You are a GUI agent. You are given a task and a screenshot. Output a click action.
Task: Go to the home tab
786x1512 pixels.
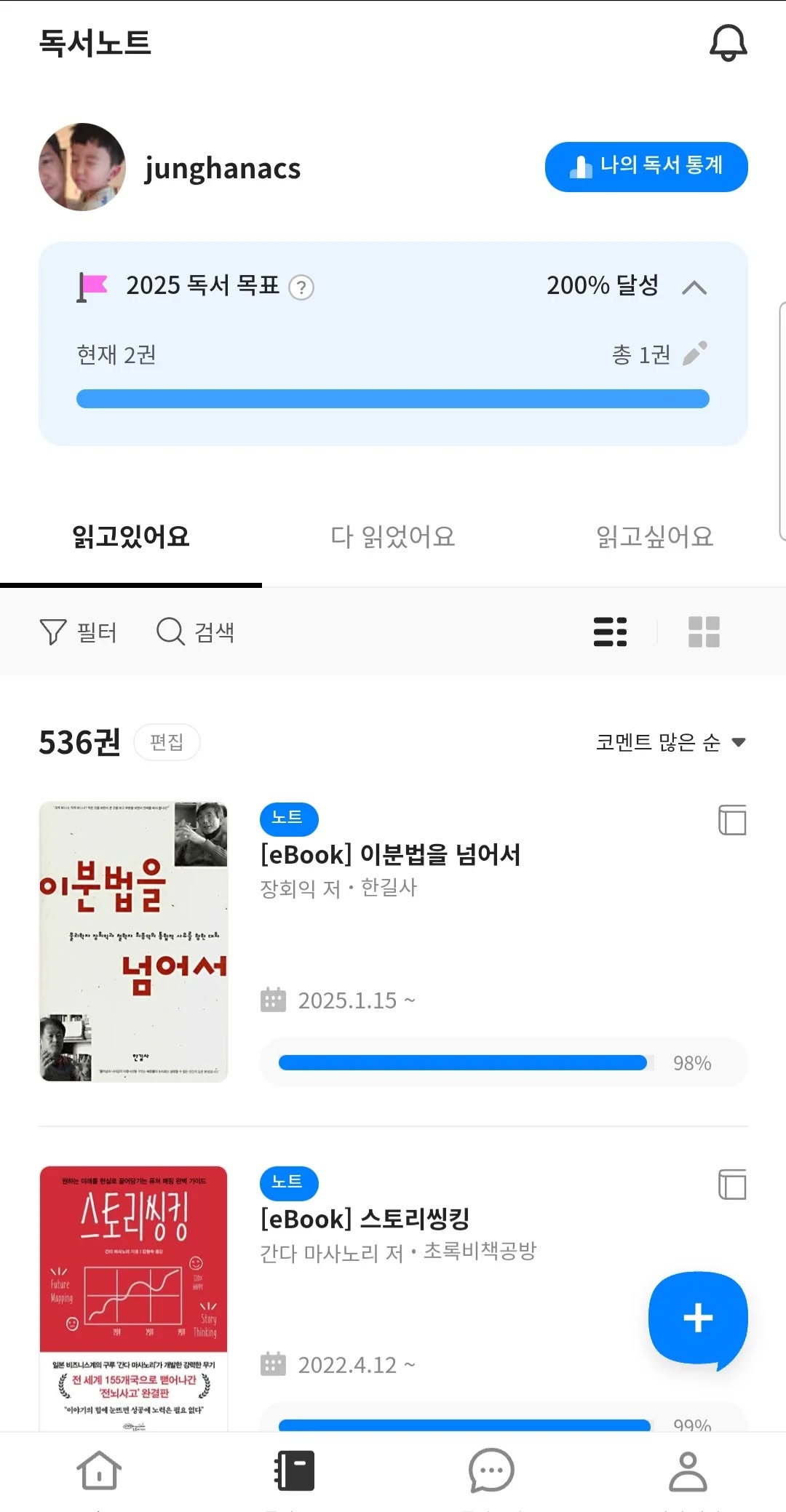click(x=99, y=1471)
